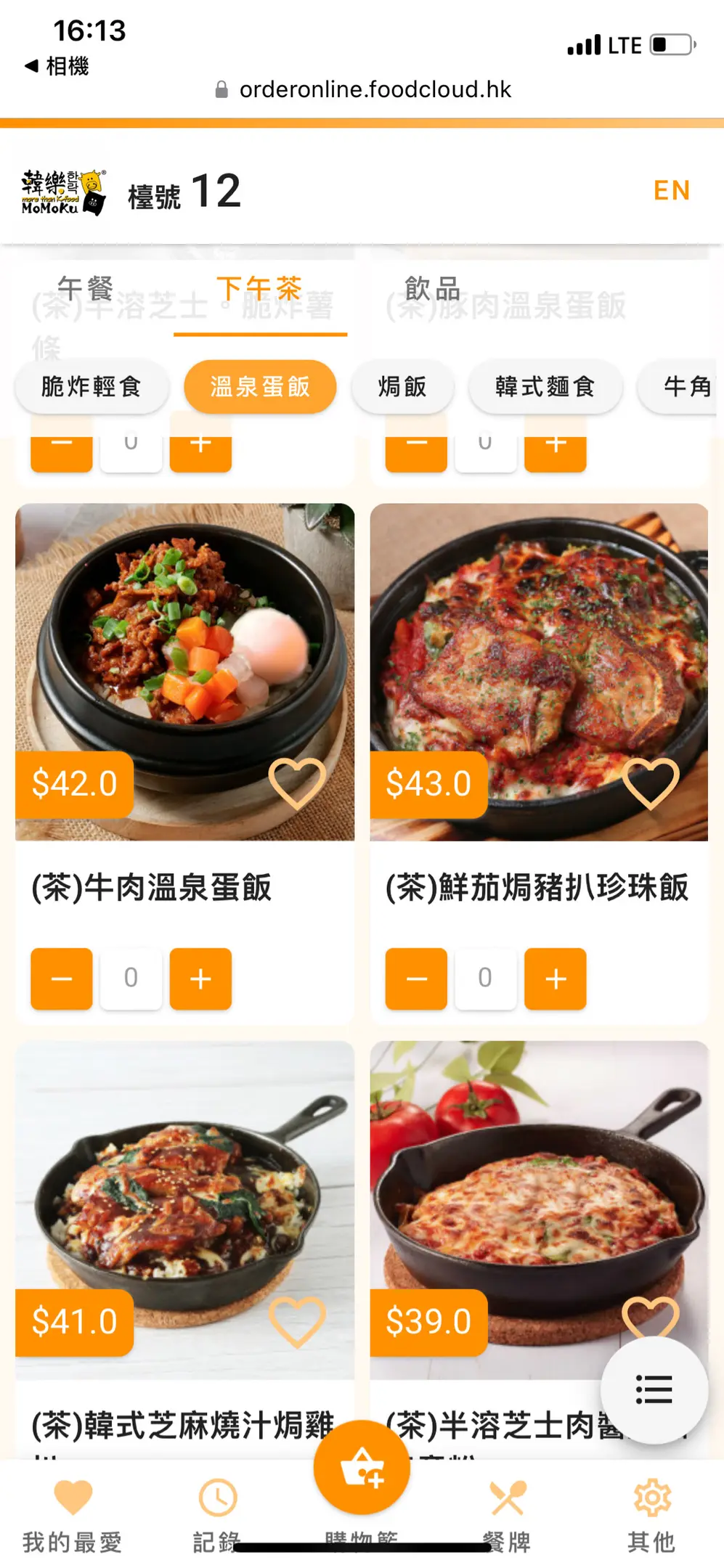This screenshot has width=724, height=1568.
Task: Decrease quantity of (茶)鮮茄焗豬扒珍珠飯
Action: pos(416,979)
